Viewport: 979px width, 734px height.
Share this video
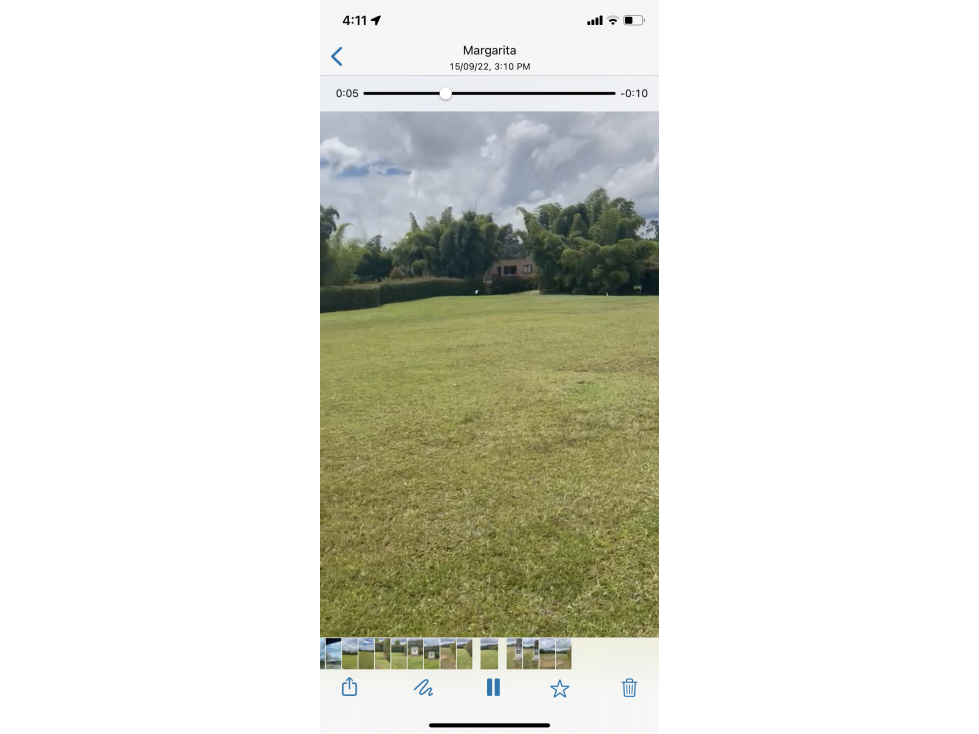coord(349,687)
